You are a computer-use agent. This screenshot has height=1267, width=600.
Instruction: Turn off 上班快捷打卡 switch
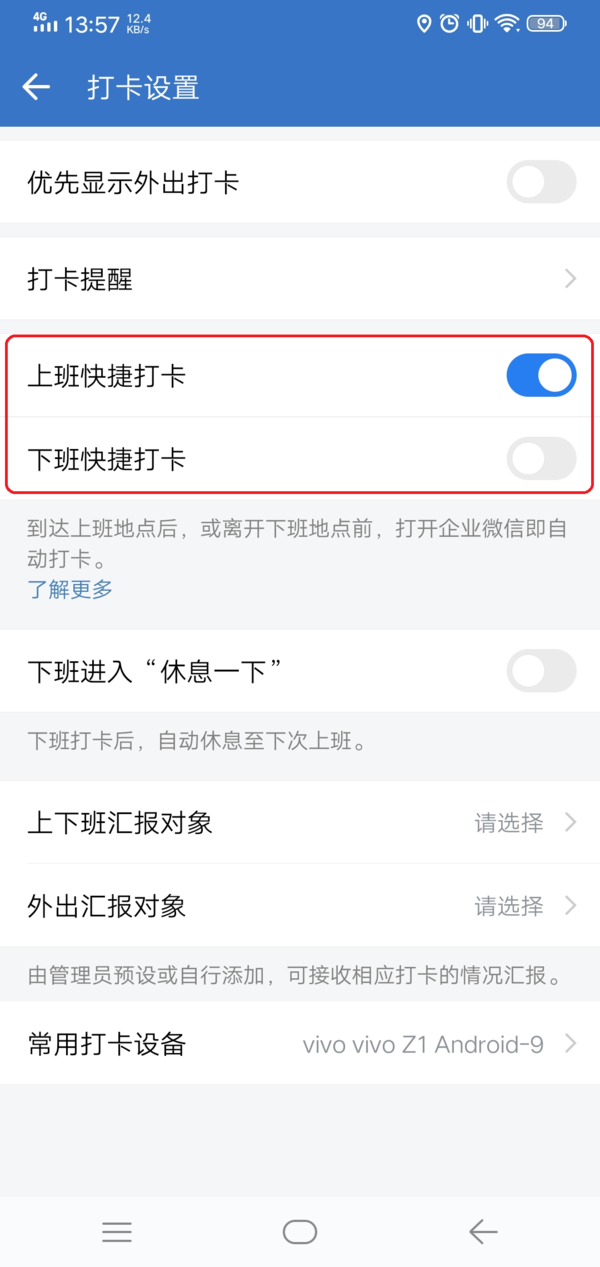[x=541, y=376]
